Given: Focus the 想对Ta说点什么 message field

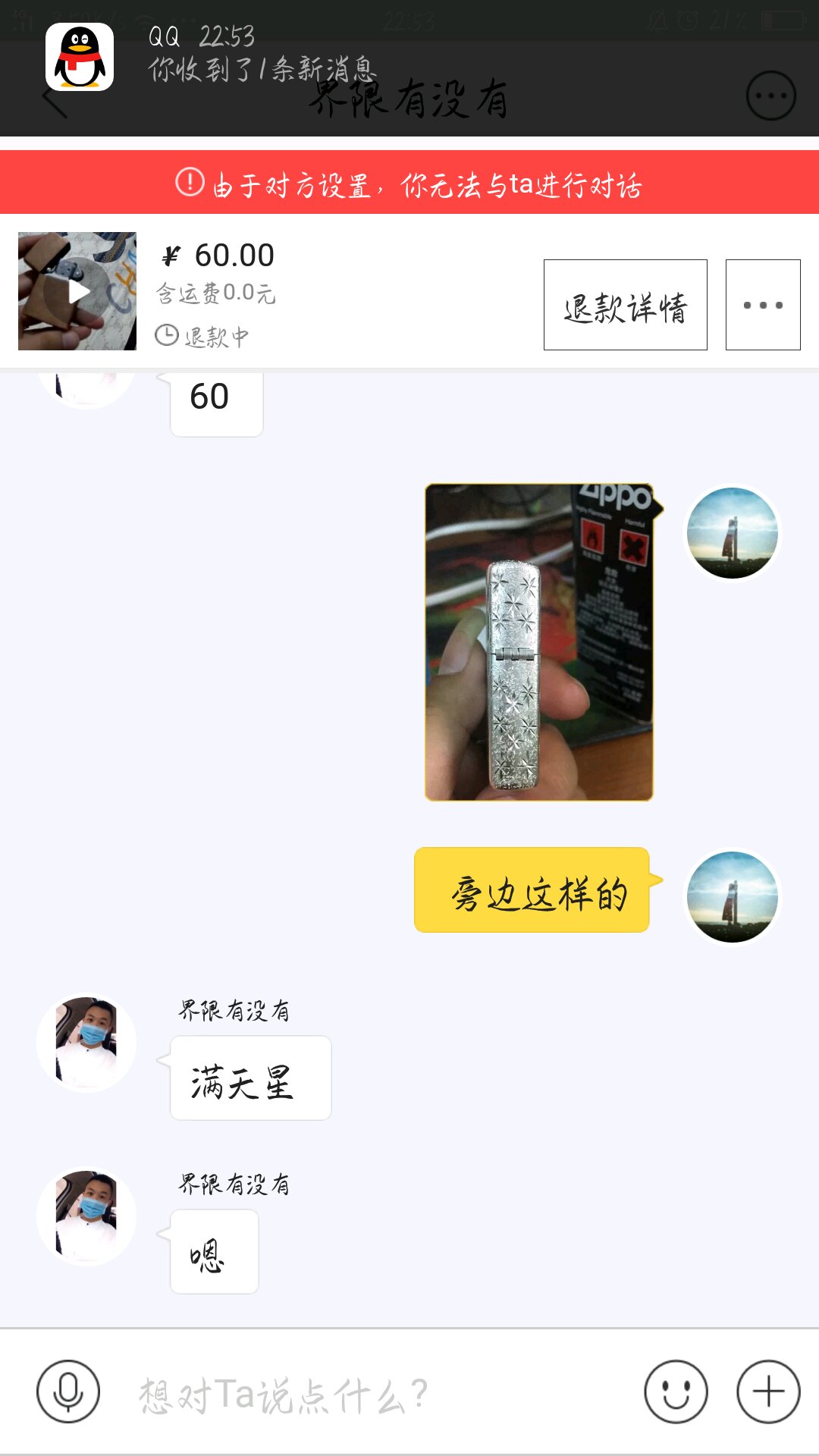Looking at the screenshot, I should point(364,1394).
